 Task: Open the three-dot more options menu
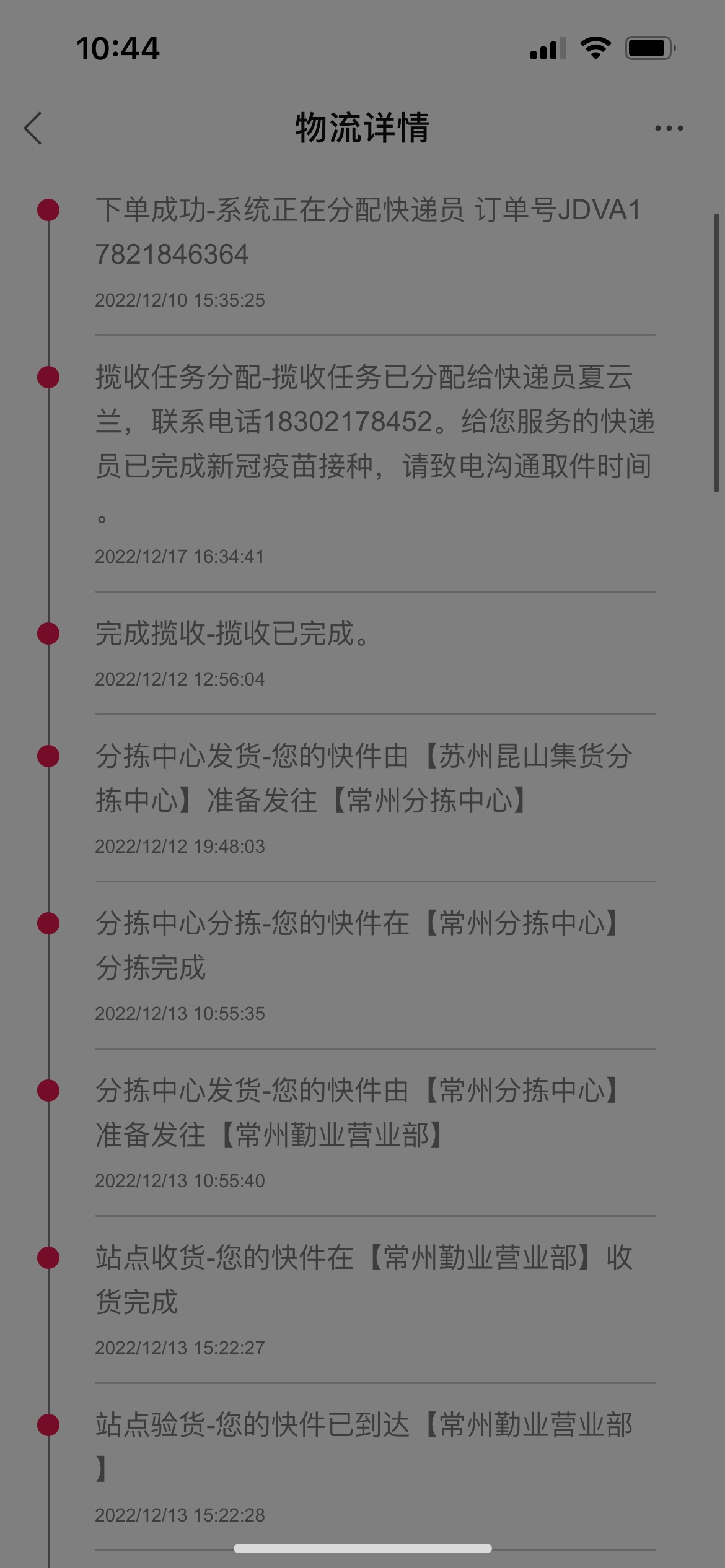click(669, 128)
